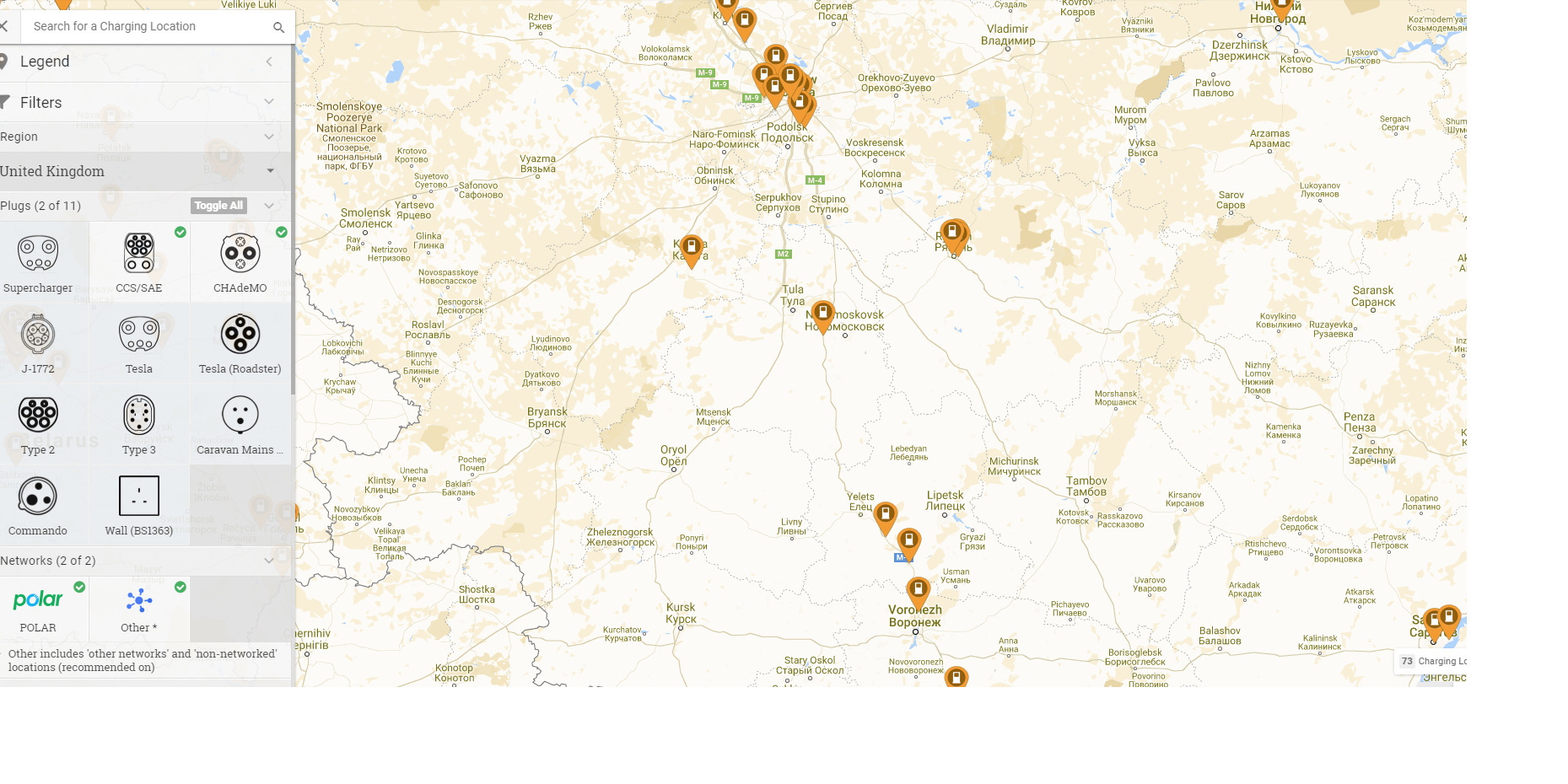Deselect the CHAdeMO plug type
The height and width of the screenshot is (784, 1568).
240,261
